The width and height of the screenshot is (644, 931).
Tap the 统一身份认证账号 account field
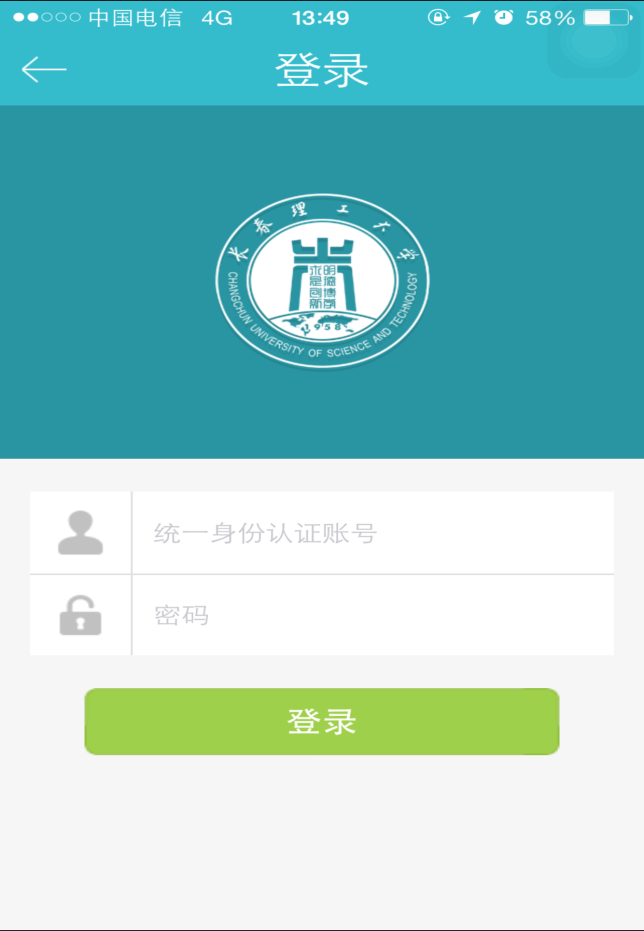click(x=372, y=533)
